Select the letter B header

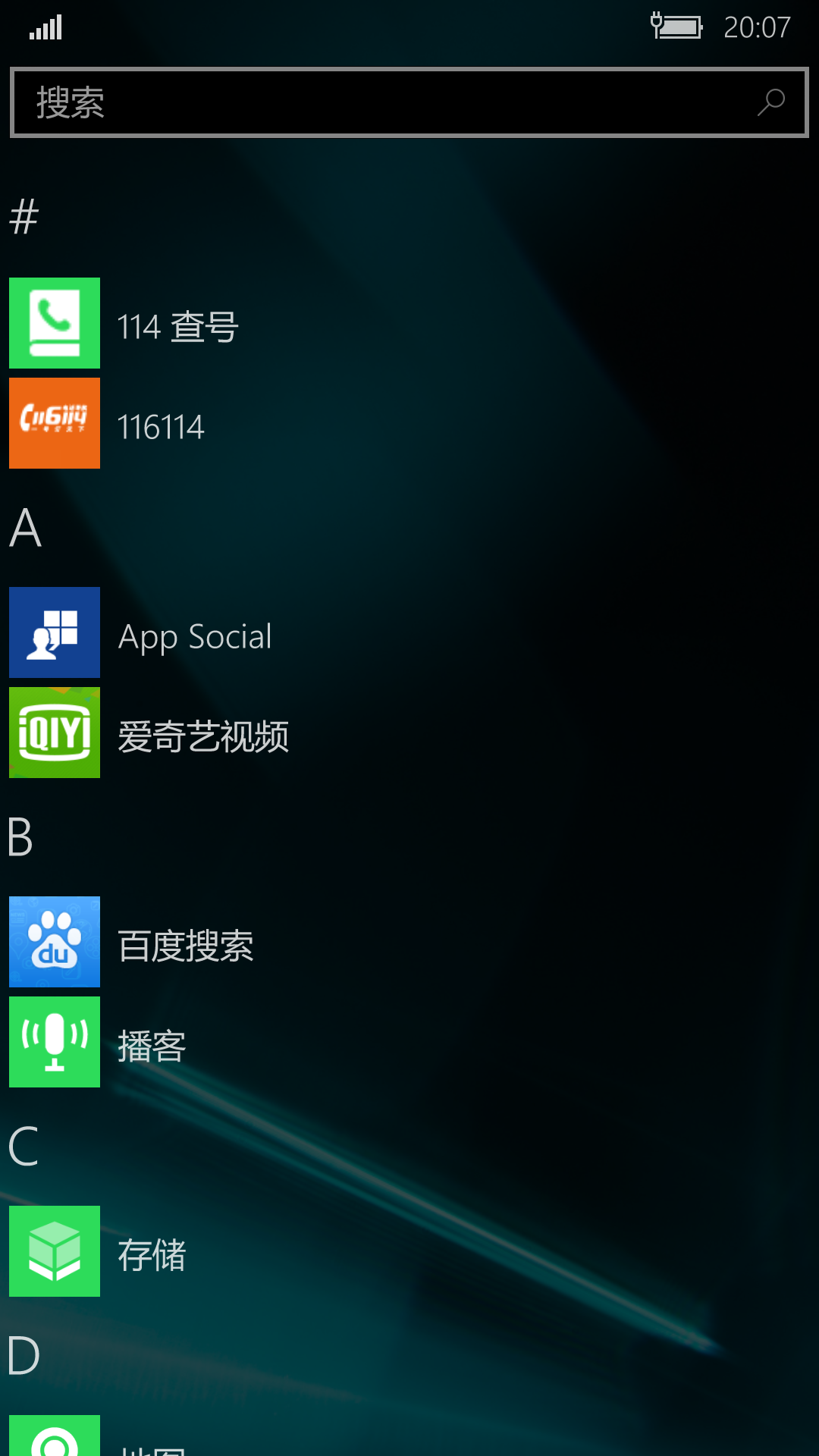[21, 837]
